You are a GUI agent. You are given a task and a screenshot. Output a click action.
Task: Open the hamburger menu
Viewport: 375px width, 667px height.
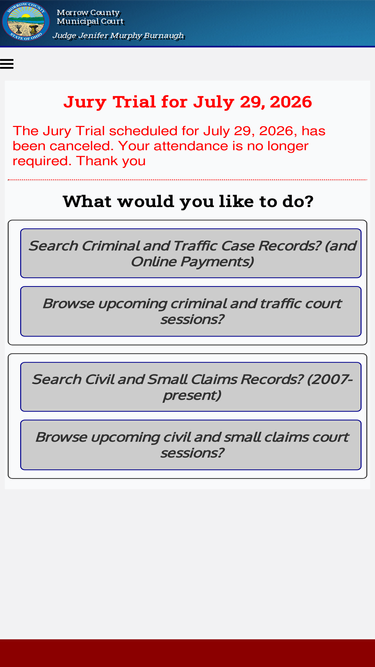[7, 64]
